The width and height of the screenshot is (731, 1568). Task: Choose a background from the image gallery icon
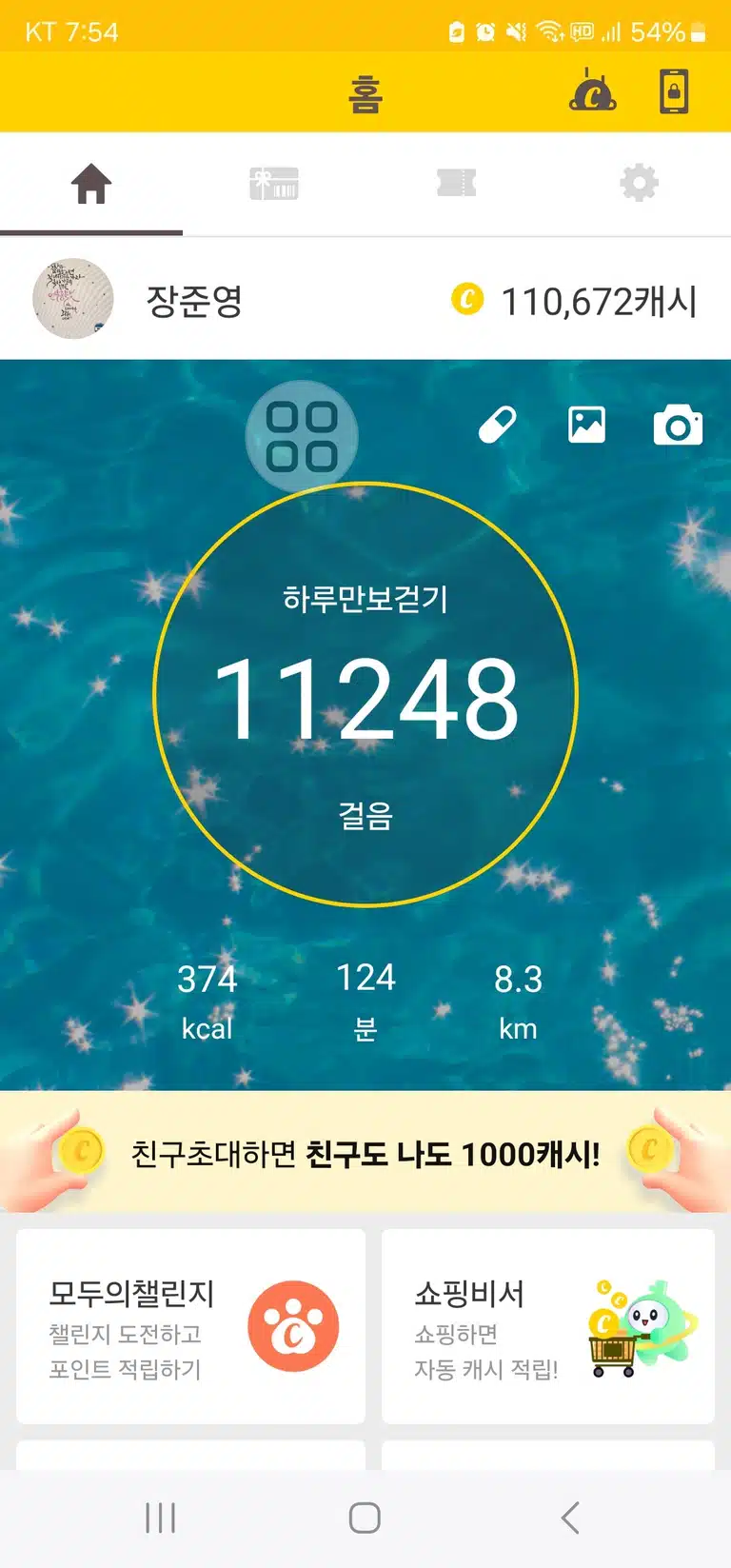point(586,425)
